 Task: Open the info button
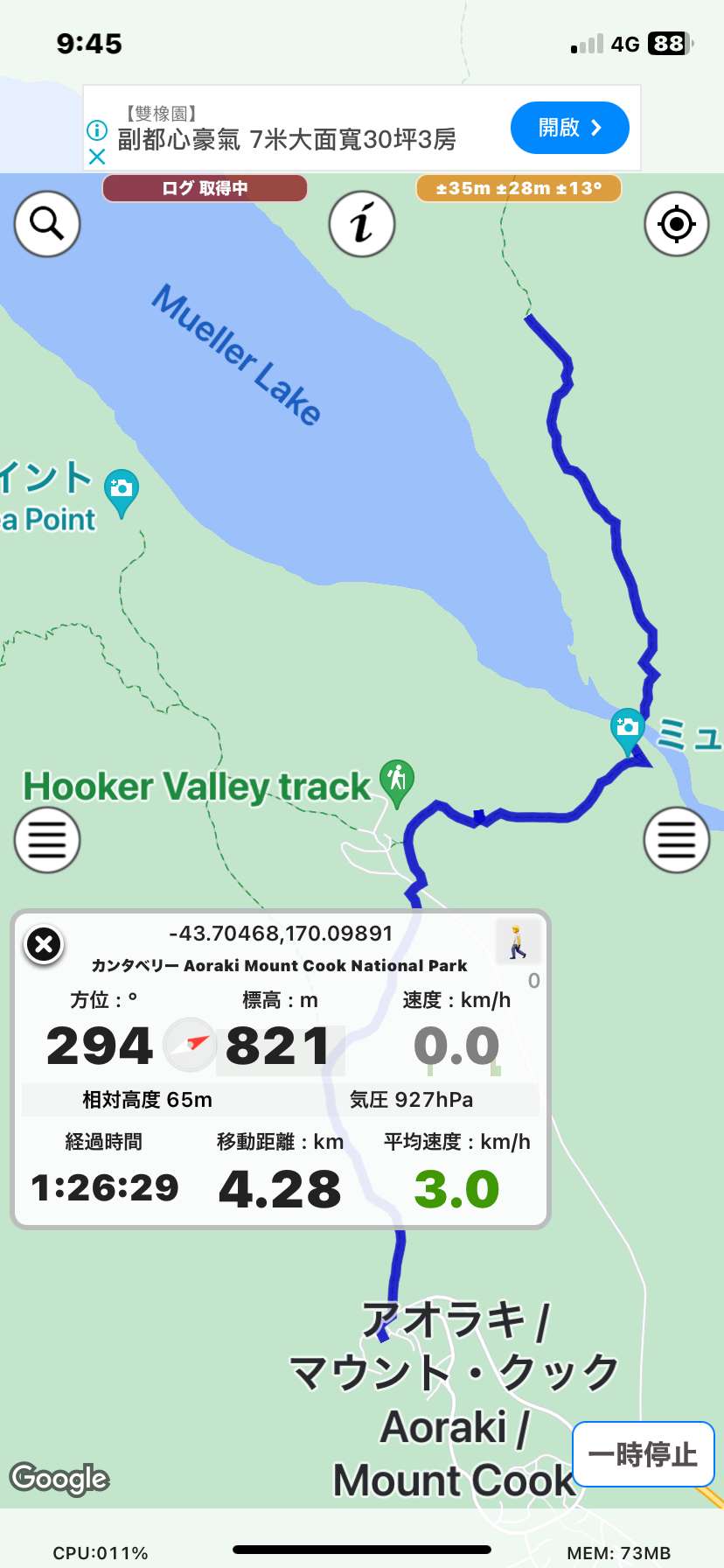(x=362, y=224)
